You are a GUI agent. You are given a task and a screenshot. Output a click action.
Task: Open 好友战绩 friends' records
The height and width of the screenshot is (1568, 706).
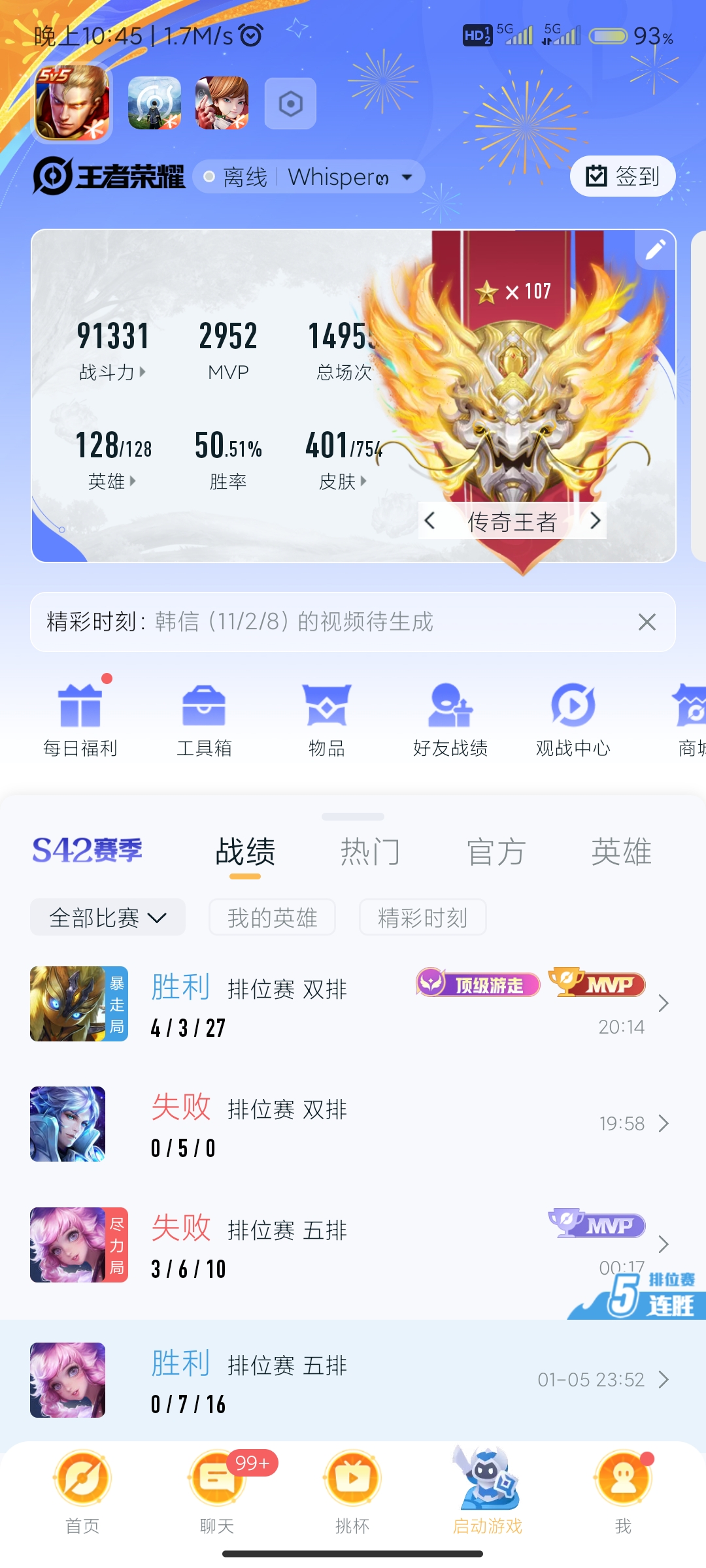click(450, 720)
